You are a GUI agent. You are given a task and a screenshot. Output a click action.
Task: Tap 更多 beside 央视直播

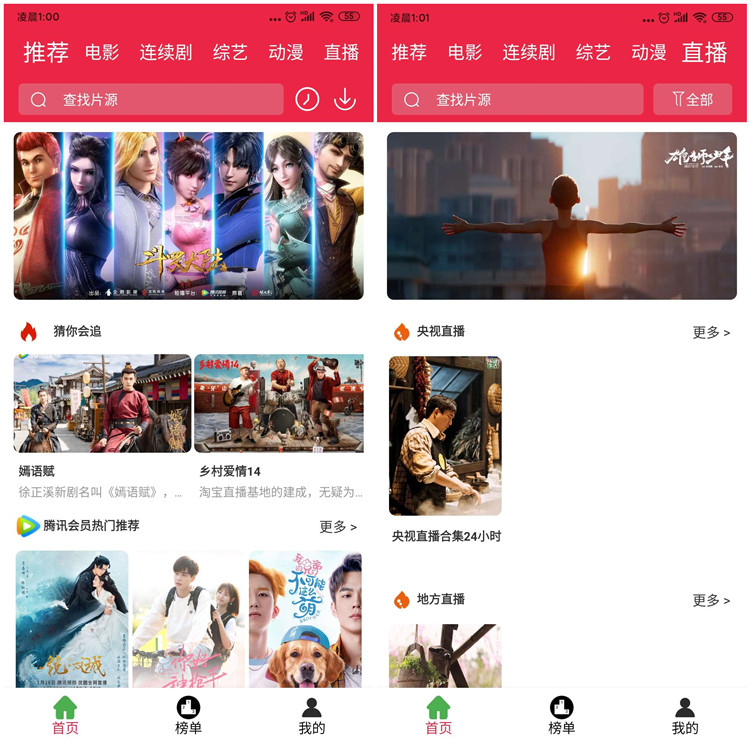(x=711, y=332)
